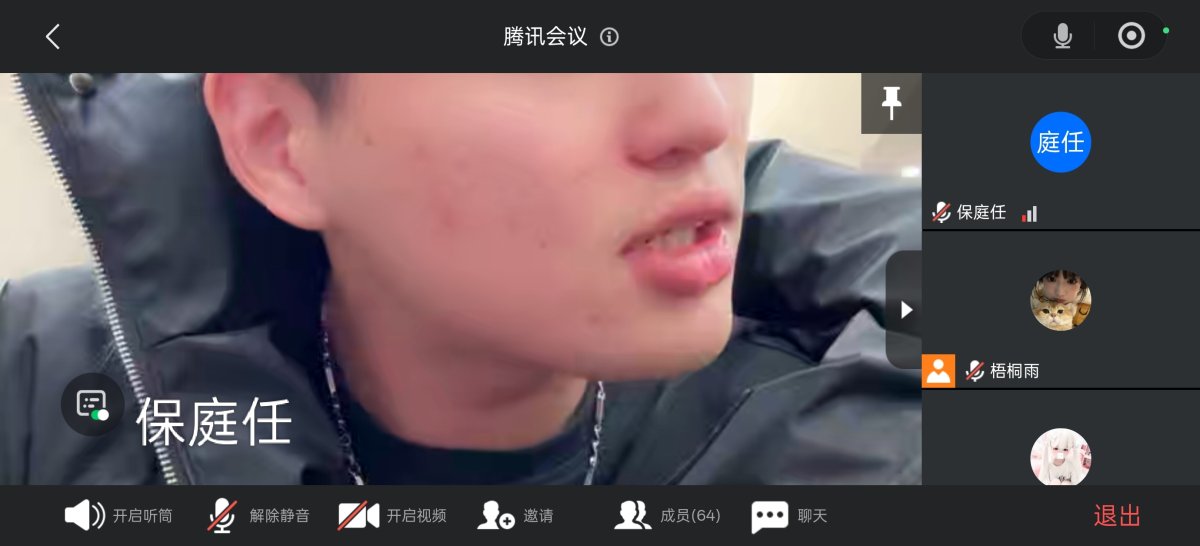The width and height of the screenshot is (1200, 546).
Task: Select 保庭任's participant tile
Action: click(x=1060, y=152)
